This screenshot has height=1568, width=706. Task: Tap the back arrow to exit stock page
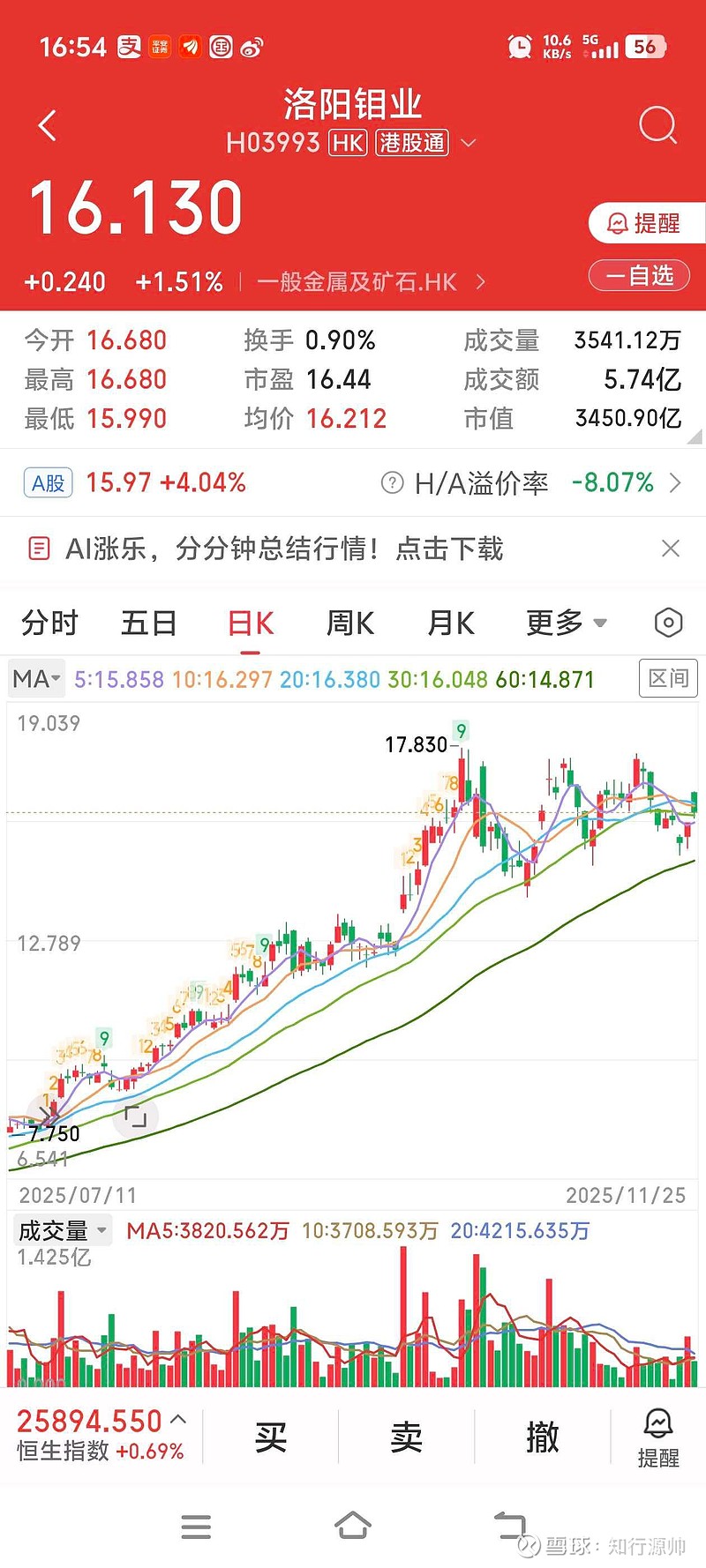click(x=46, y=125)
